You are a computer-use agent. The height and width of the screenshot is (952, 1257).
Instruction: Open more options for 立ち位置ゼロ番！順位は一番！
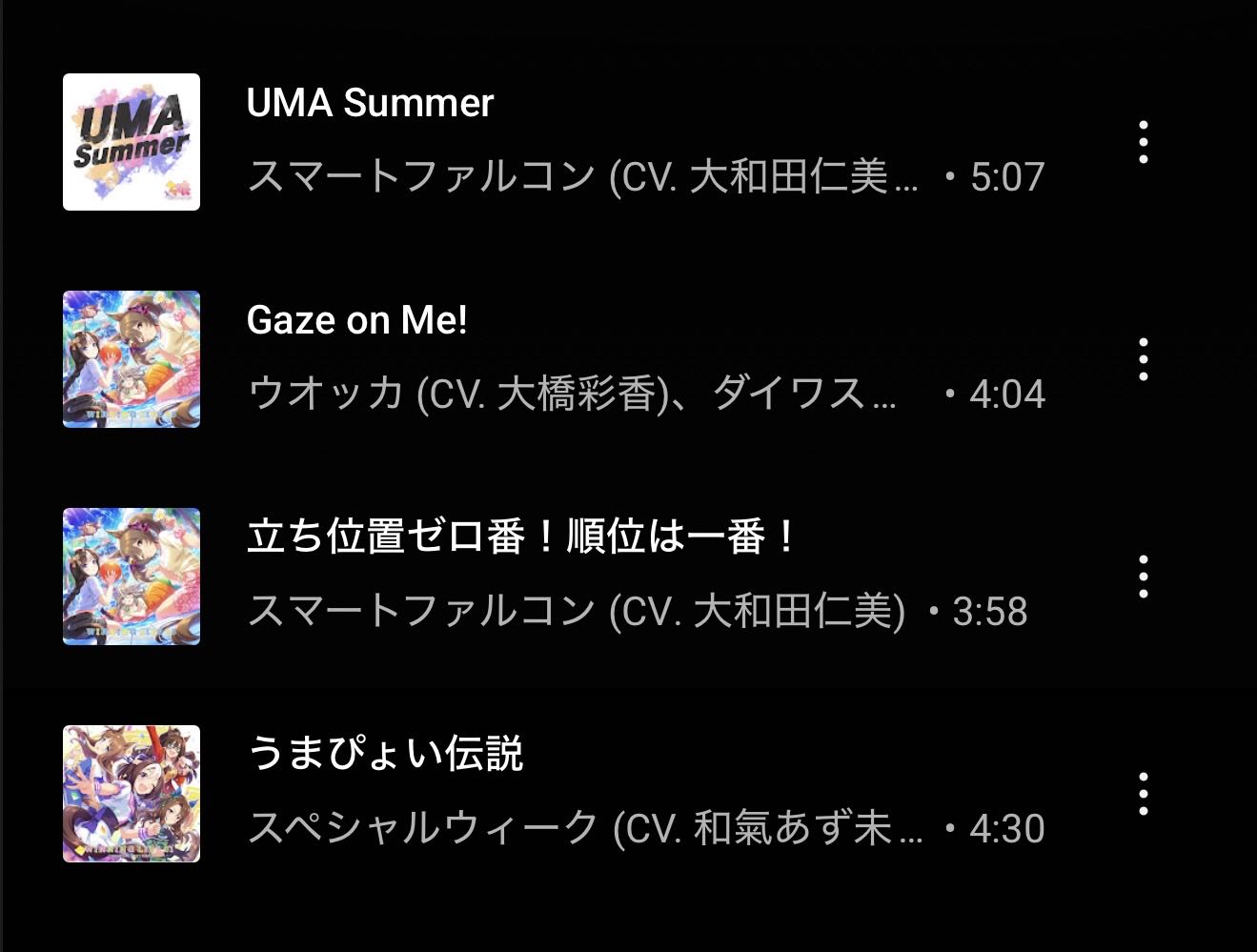[1143, 577]
